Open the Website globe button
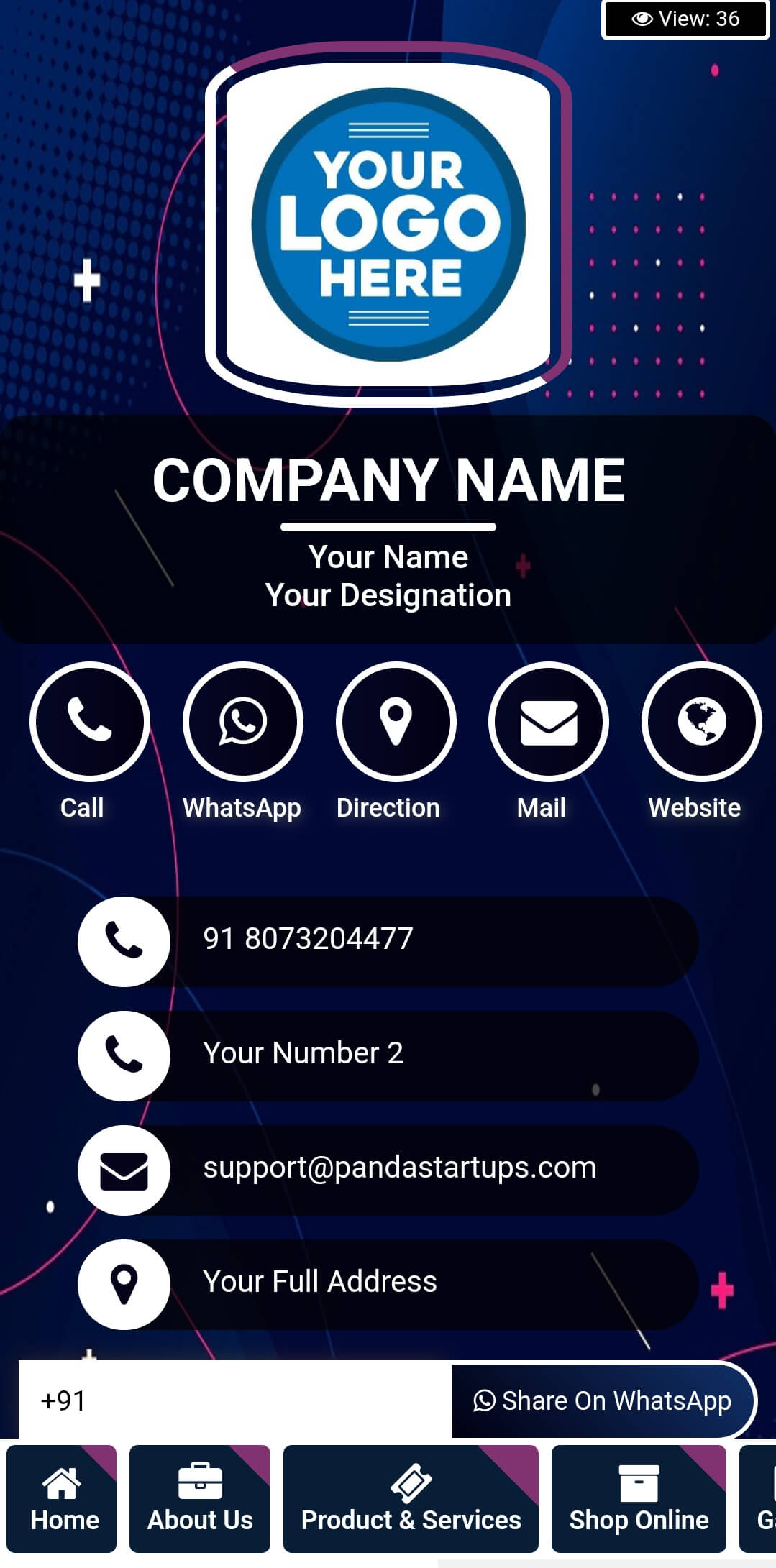 click(x=701, y=721)
